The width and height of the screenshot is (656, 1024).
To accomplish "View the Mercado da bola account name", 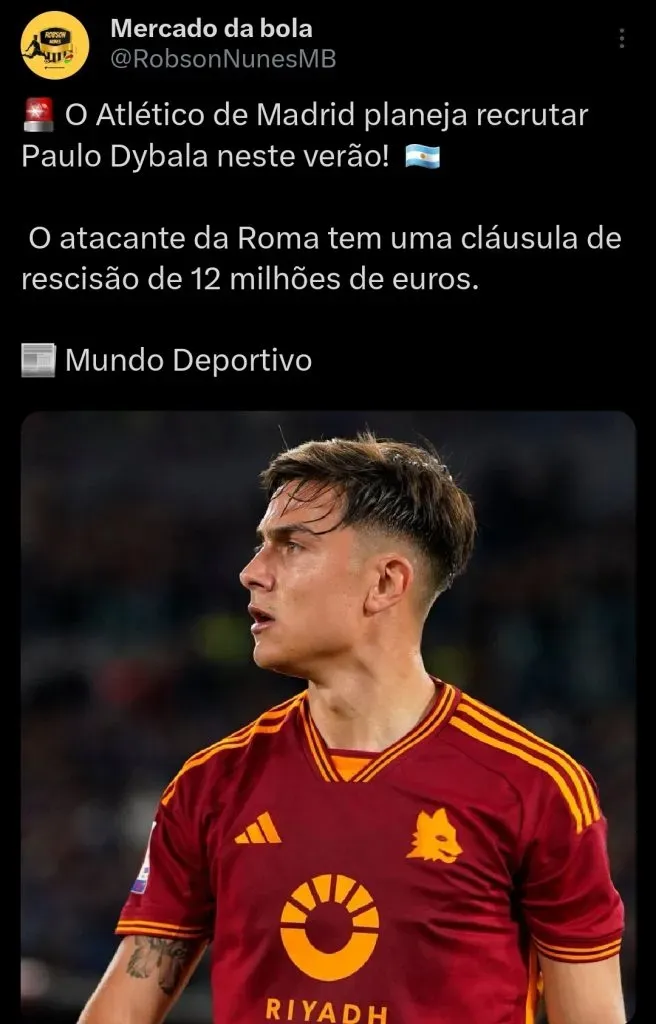I will point(211,29).
